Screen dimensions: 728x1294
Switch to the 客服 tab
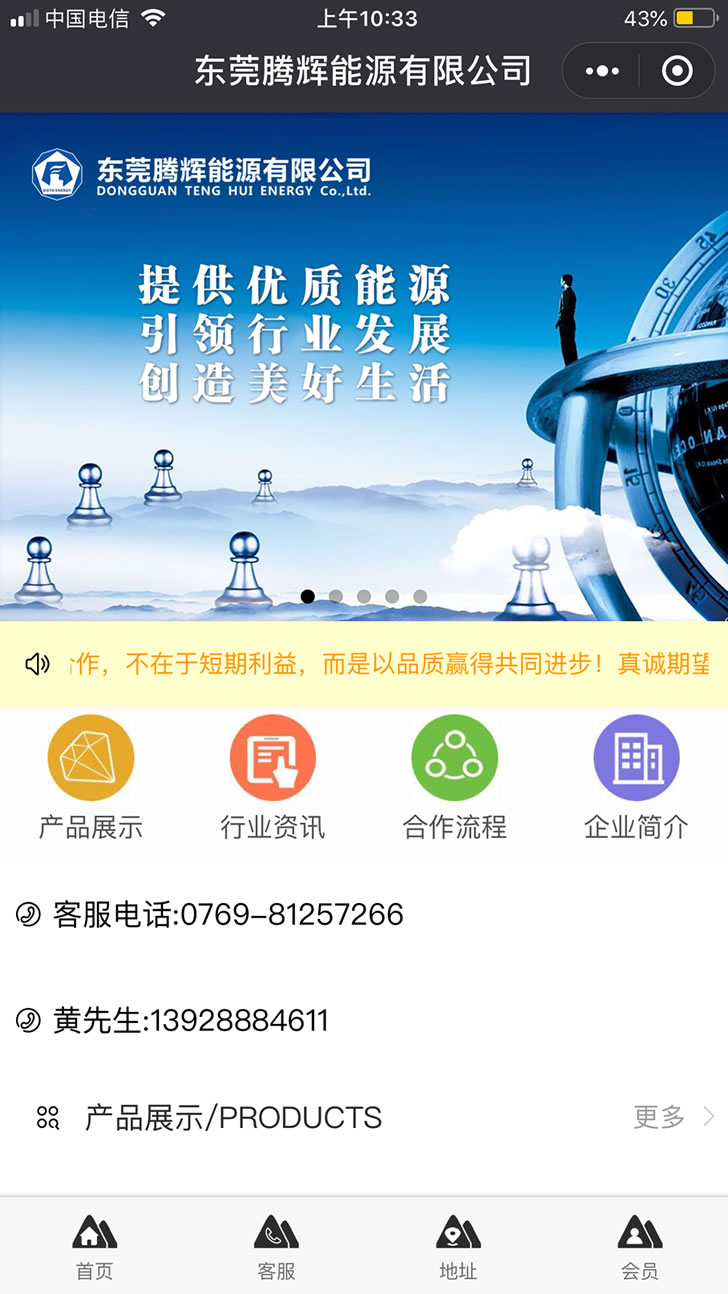point(276,1246)
